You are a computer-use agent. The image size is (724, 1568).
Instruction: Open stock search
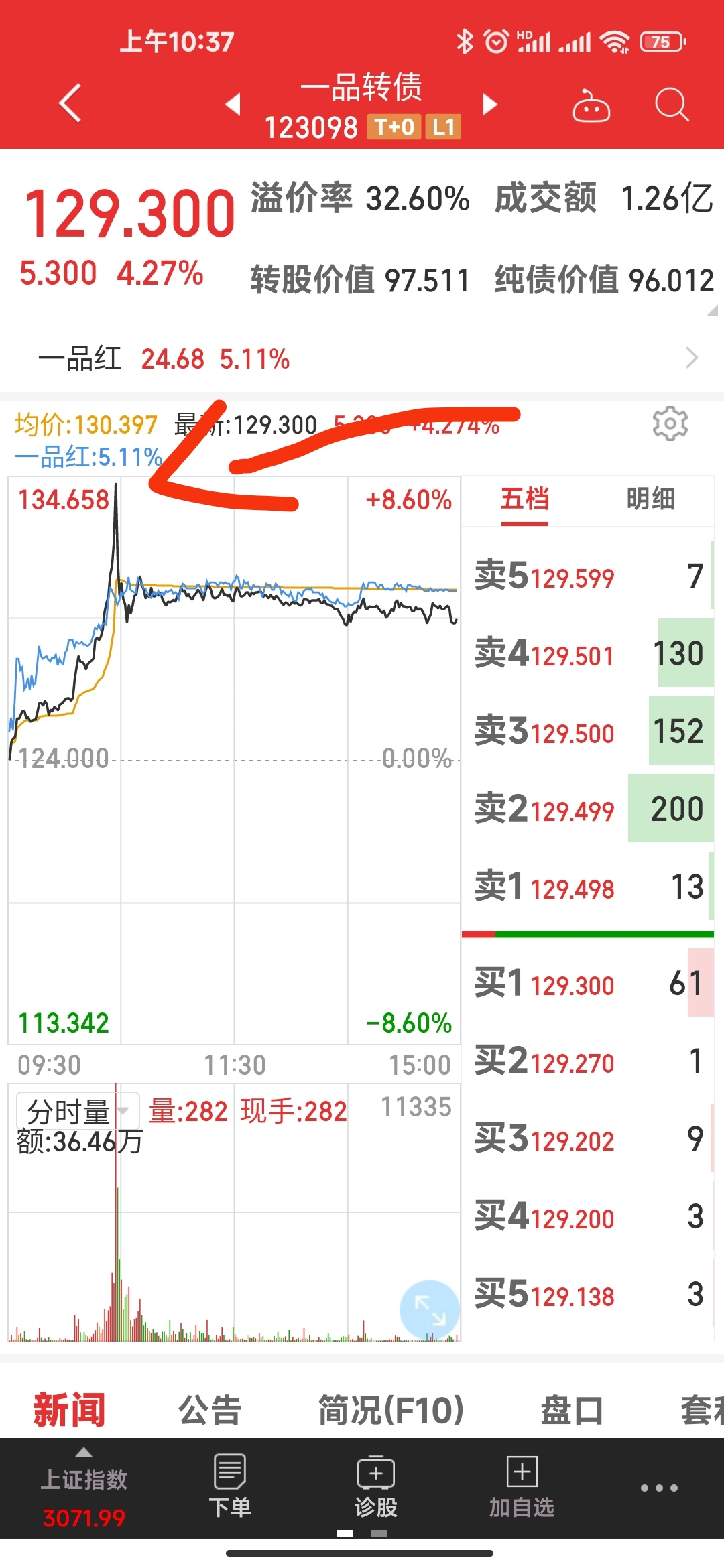671,105
